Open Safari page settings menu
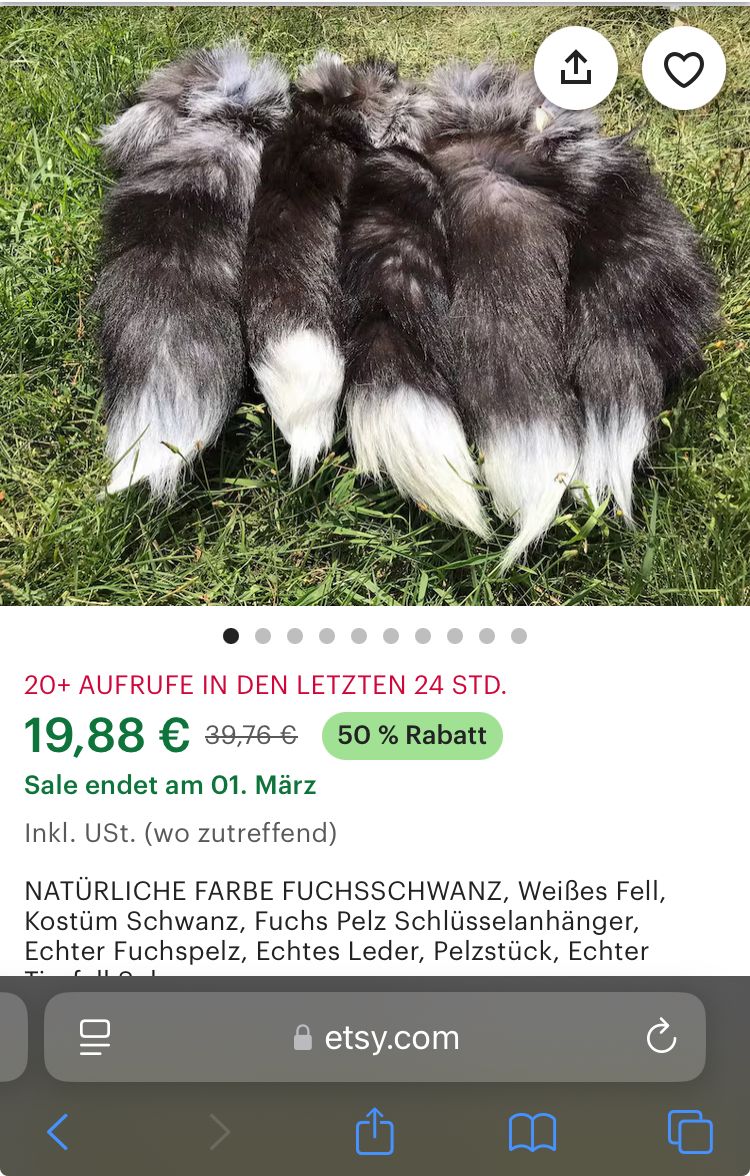The image size is (750, 1176). (x=95, y=1038)
